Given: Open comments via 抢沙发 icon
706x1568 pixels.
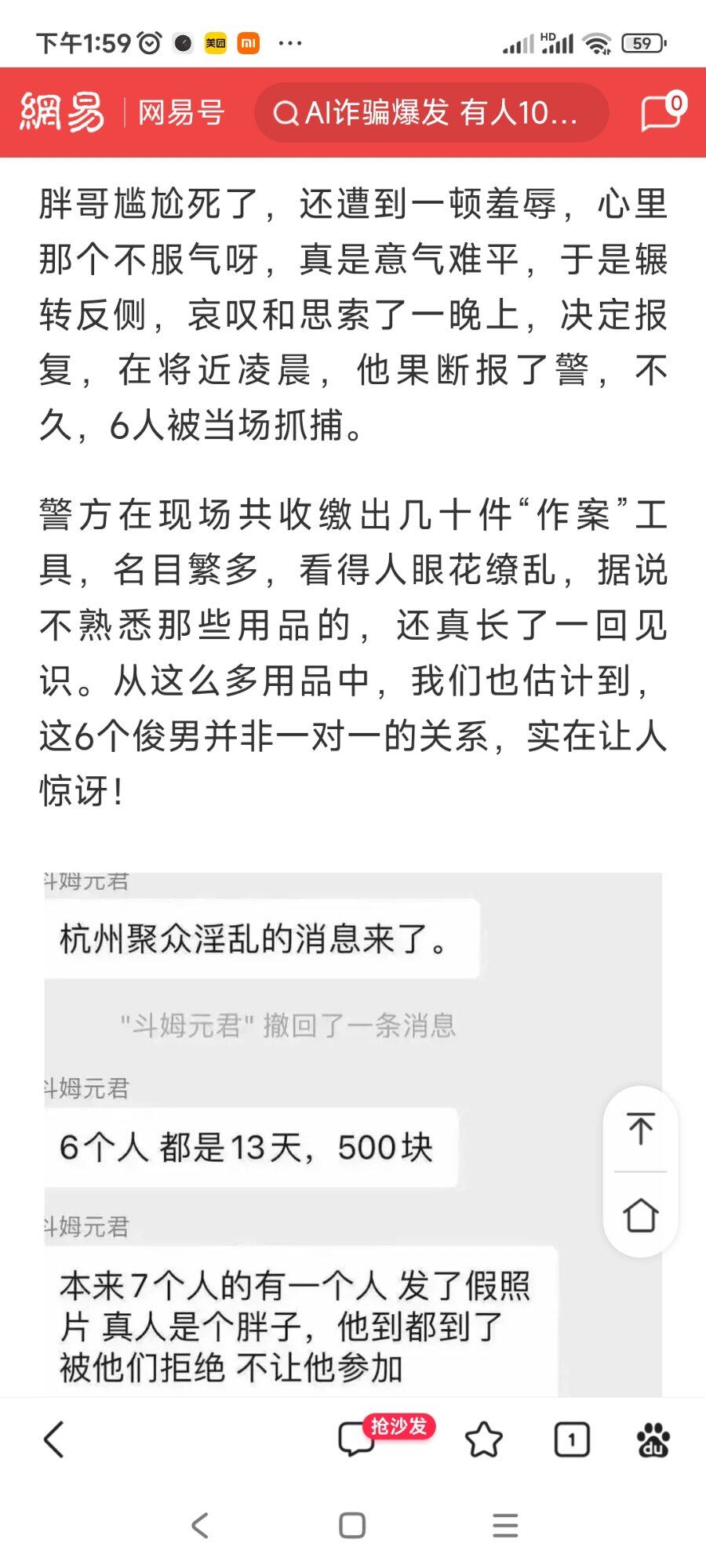Looking at the screenshot, I should [x=383, y=1436].
